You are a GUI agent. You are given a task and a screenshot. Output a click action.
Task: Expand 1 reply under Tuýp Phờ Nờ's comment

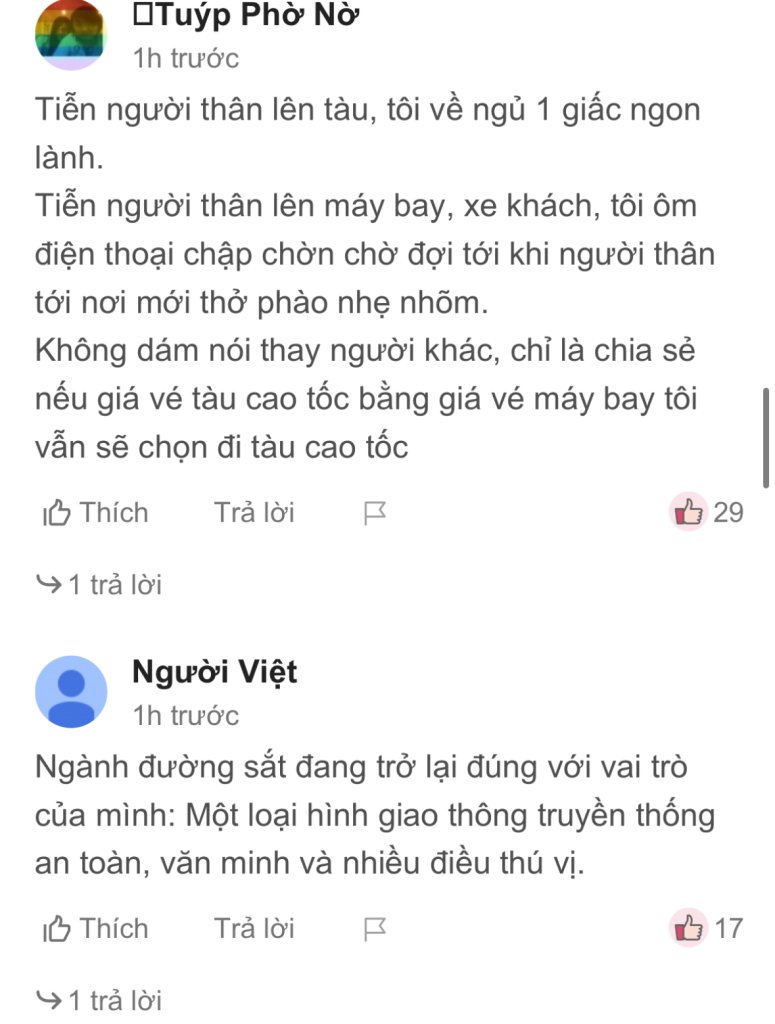(x=99, y=584)
